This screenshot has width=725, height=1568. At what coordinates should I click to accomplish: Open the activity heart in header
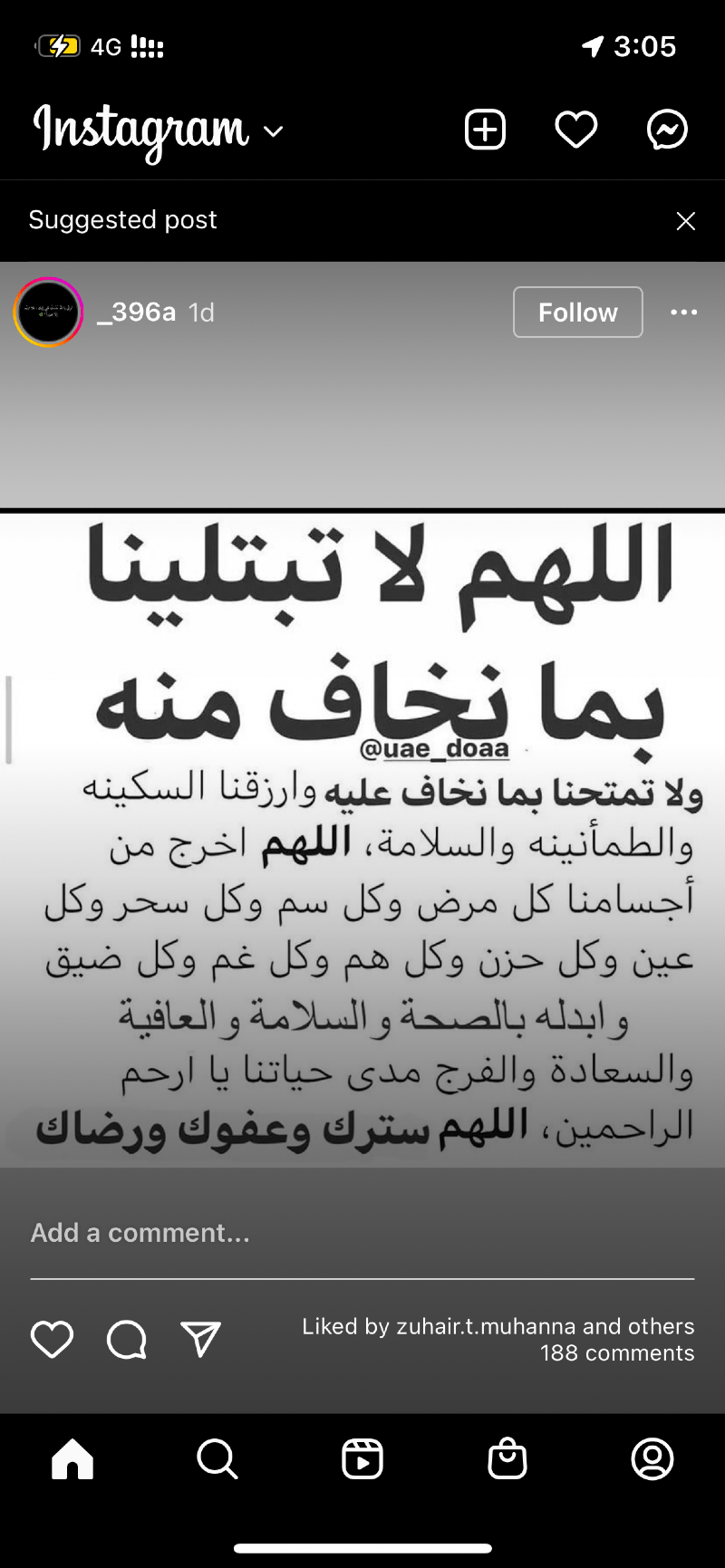576,130
